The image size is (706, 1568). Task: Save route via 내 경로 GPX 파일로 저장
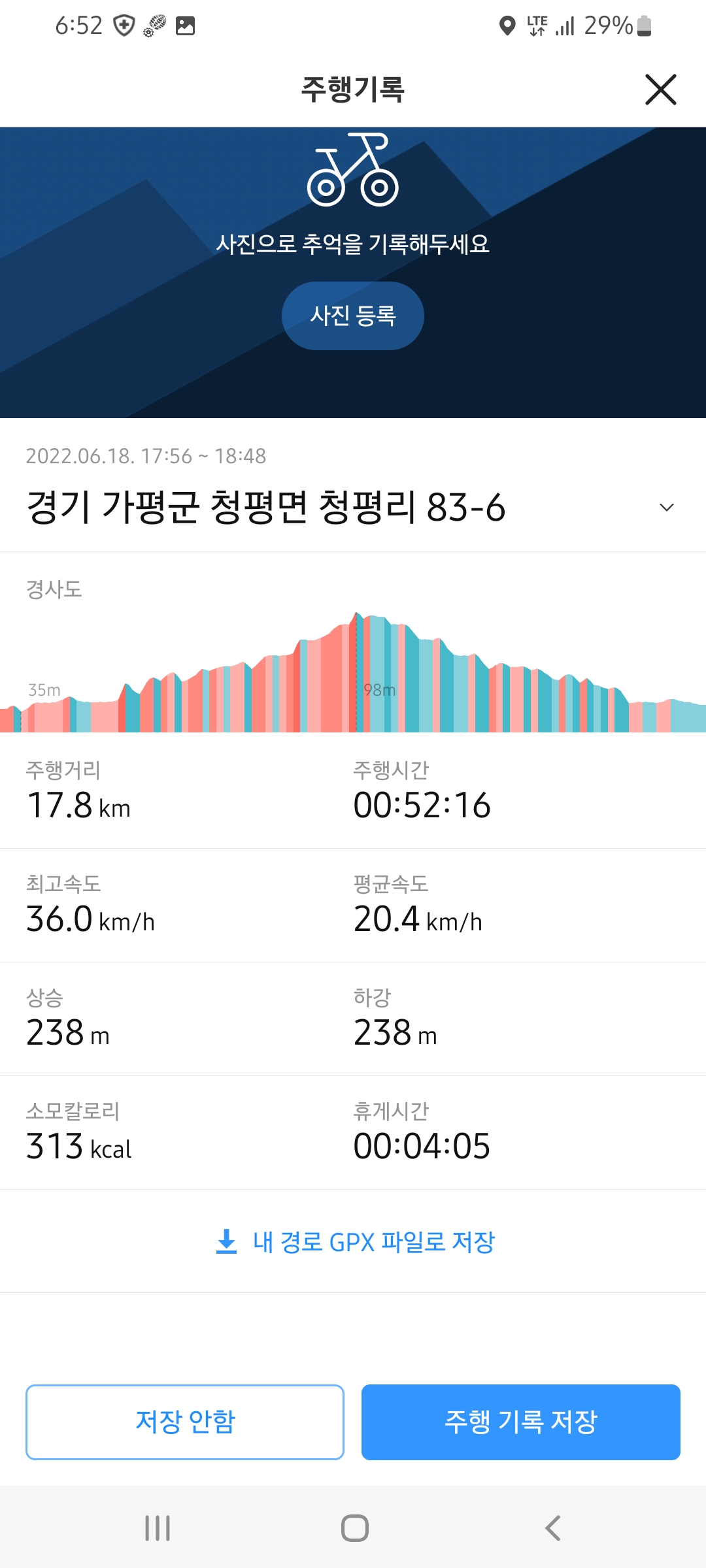coord(355,1241)
